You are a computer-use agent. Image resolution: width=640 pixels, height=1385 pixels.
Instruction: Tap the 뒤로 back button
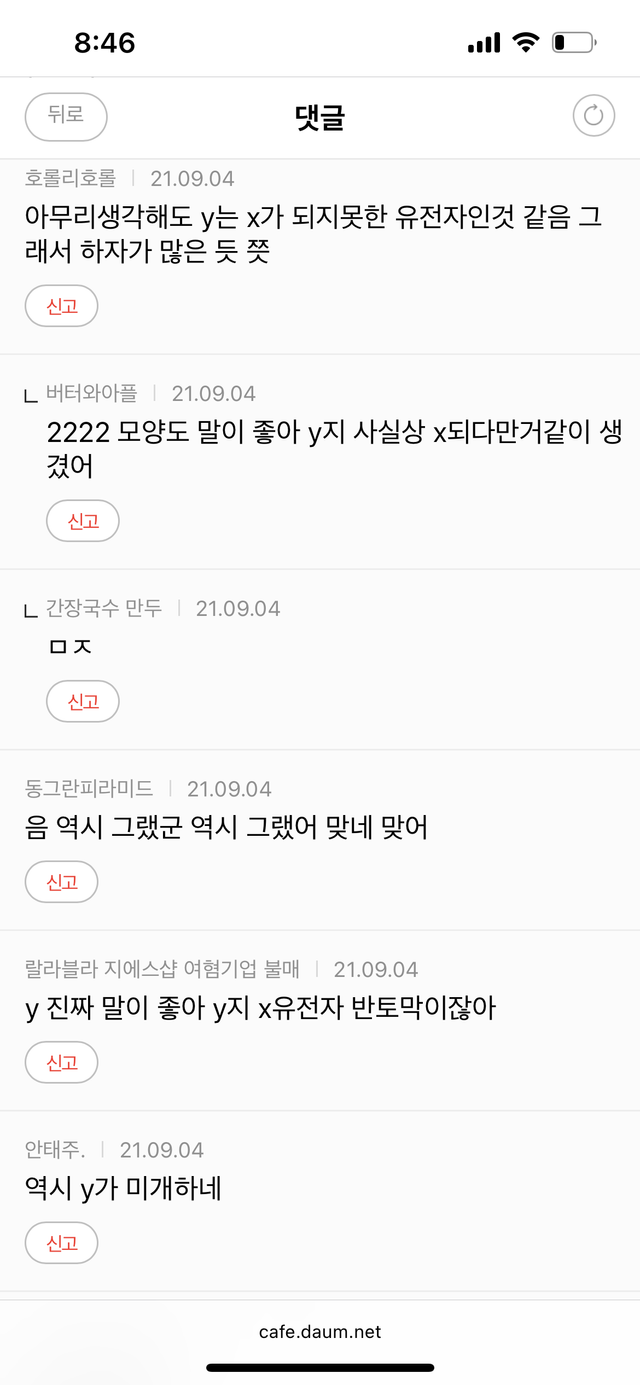point(66,116)
